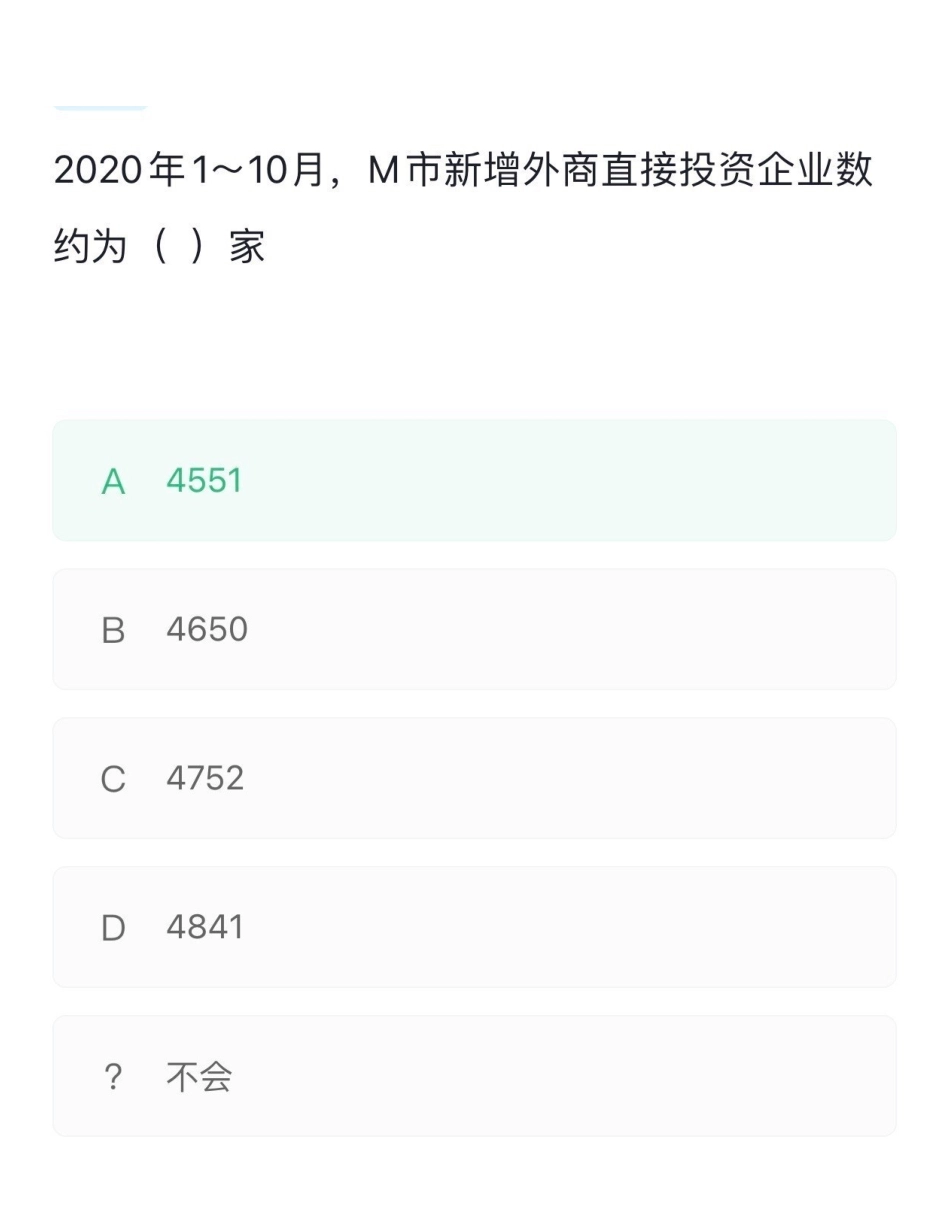Image resolution: width=950 pixels, height=1230 pixels.
Task: Click the number 4650 in option B
Action: [206, 629]
